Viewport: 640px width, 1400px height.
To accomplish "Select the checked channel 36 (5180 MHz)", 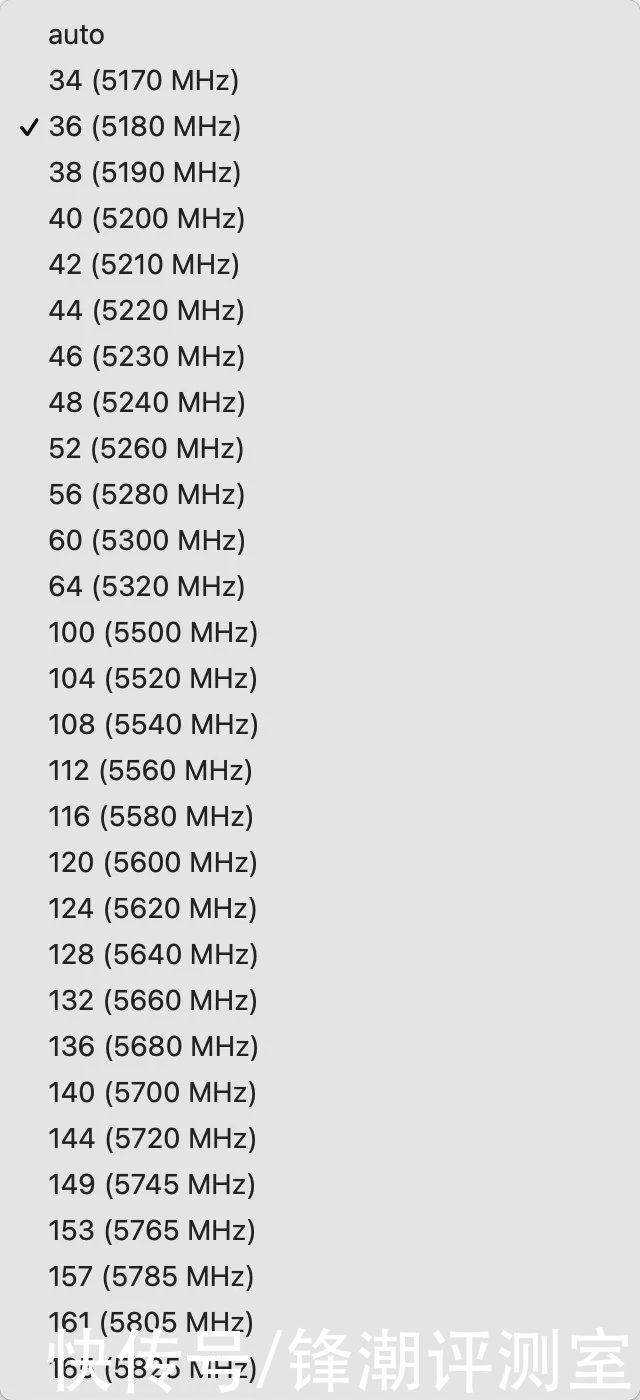I will (320, 127).
